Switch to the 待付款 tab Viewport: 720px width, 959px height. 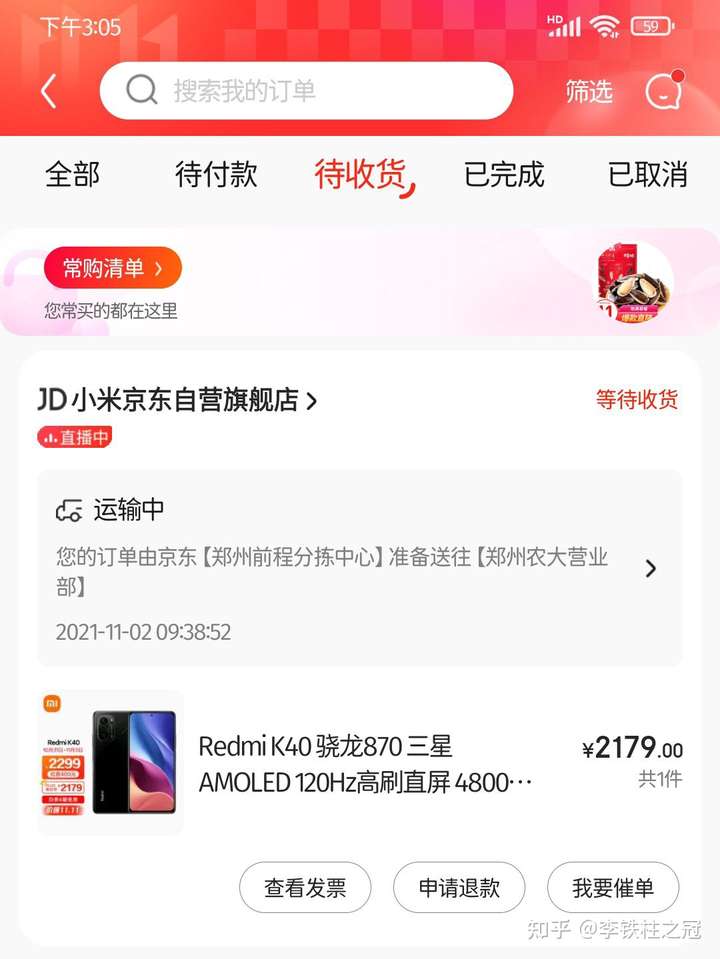click(x=217, y=173)
